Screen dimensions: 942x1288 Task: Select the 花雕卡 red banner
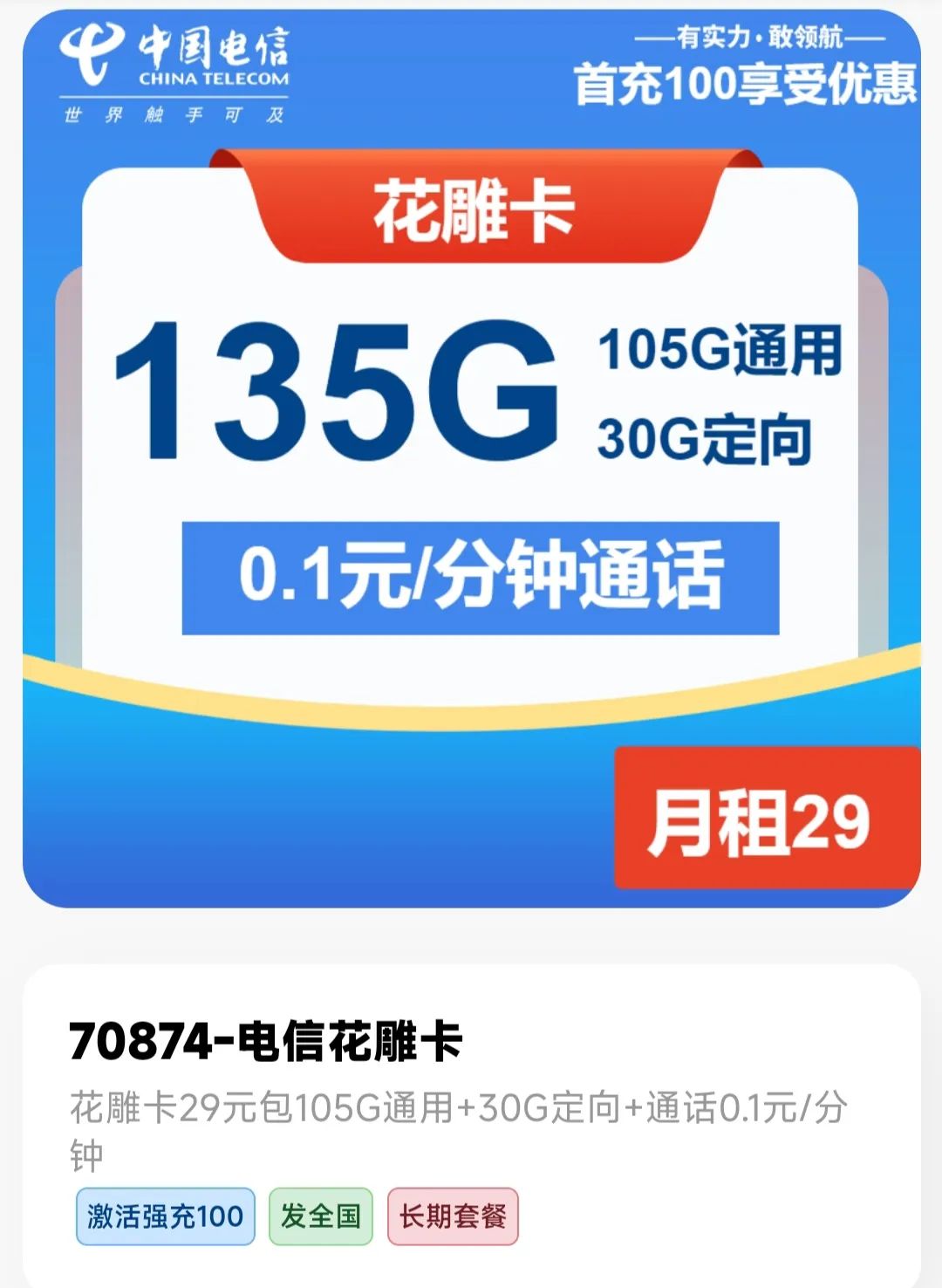pyautogui.click(x=471, y=209)
